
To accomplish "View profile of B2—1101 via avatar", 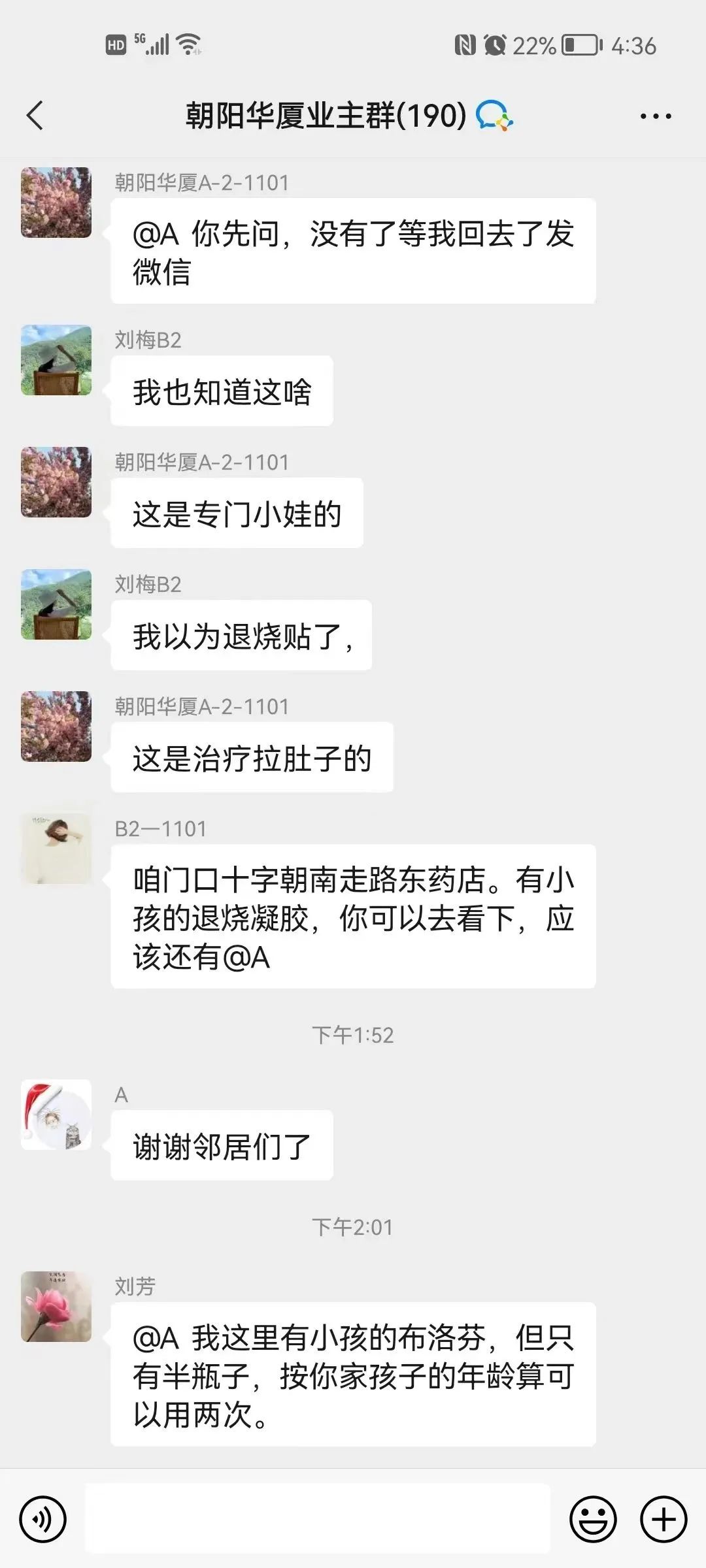I will (x=56, y=849).
